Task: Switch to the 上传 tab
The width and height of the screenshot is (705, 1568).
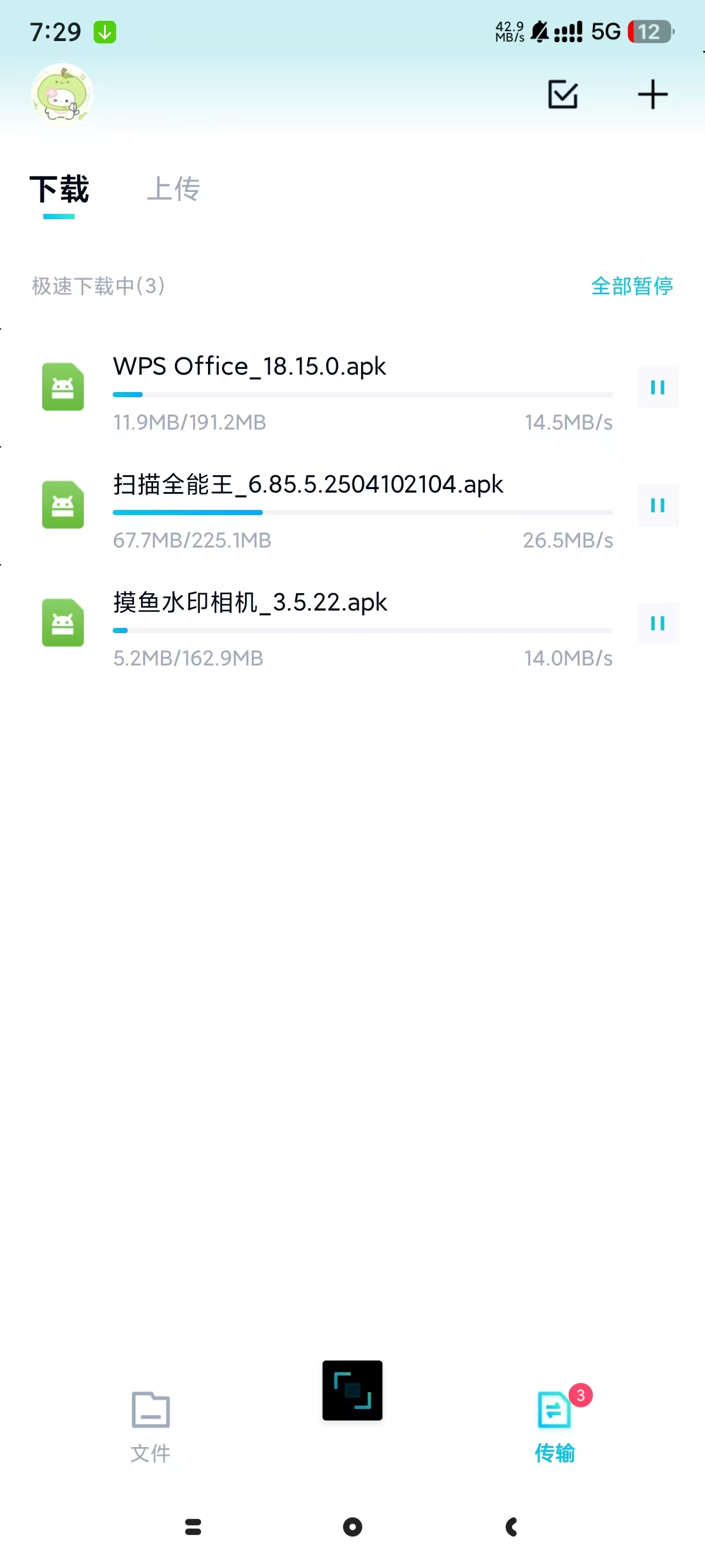Action: tap(175, 190)
